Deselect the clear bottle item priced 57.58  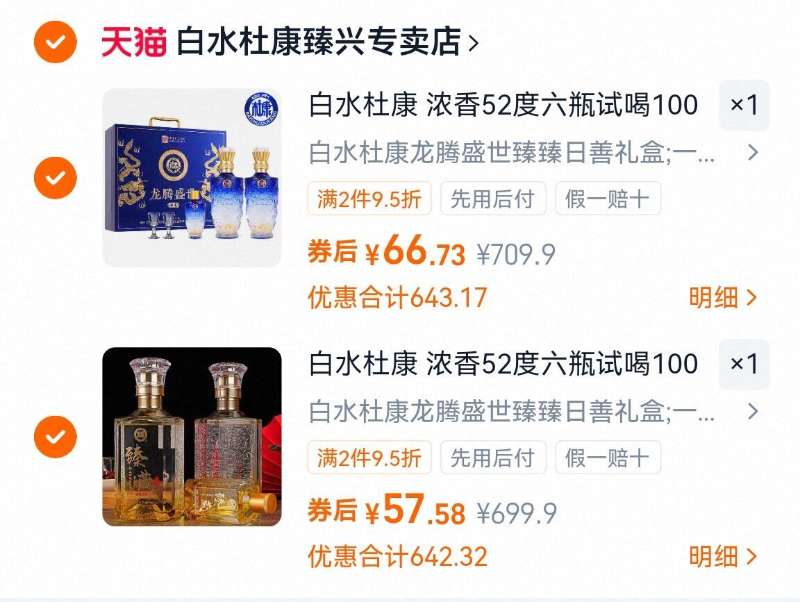[x=56, y=437]
